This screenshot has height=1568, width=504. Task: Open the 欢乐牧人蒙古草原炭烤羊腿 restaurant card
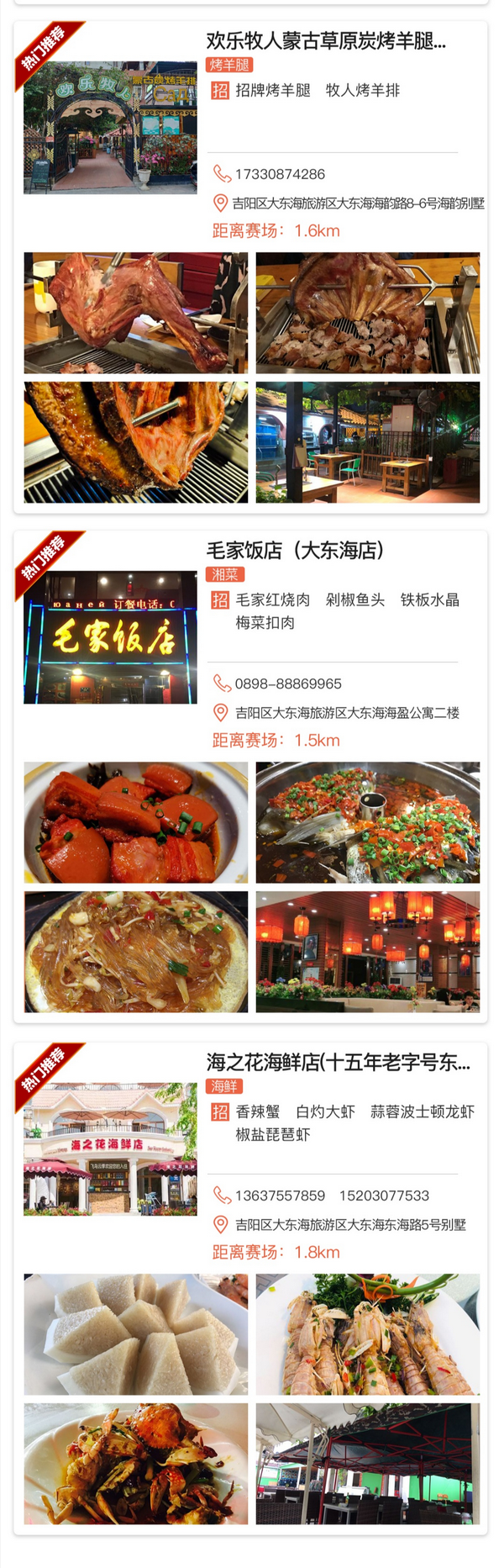326,41
